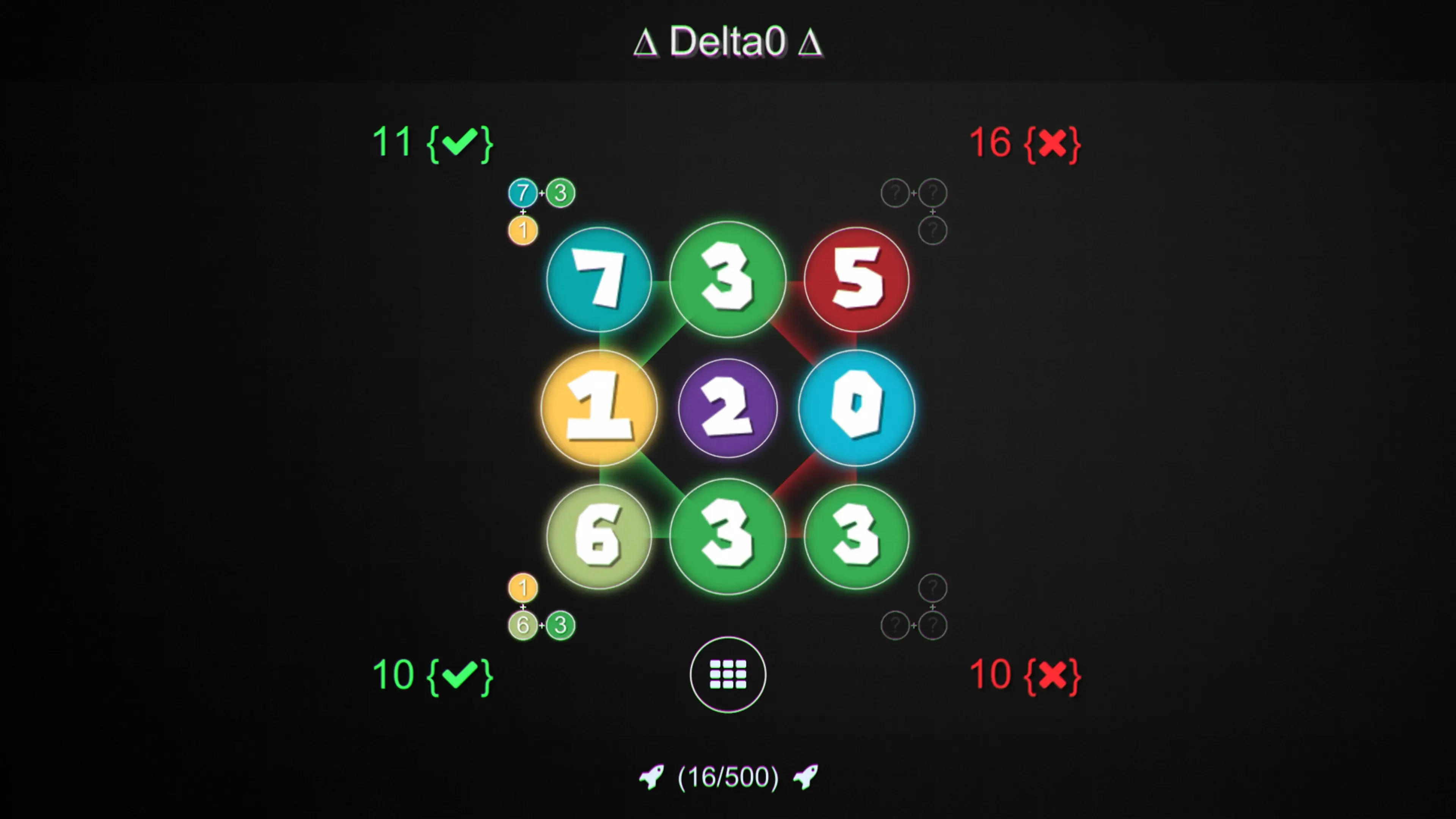The width and height of the screenshot is (1456, 819).
Task: Select the red 5 circle
Action: click(856, 280)
